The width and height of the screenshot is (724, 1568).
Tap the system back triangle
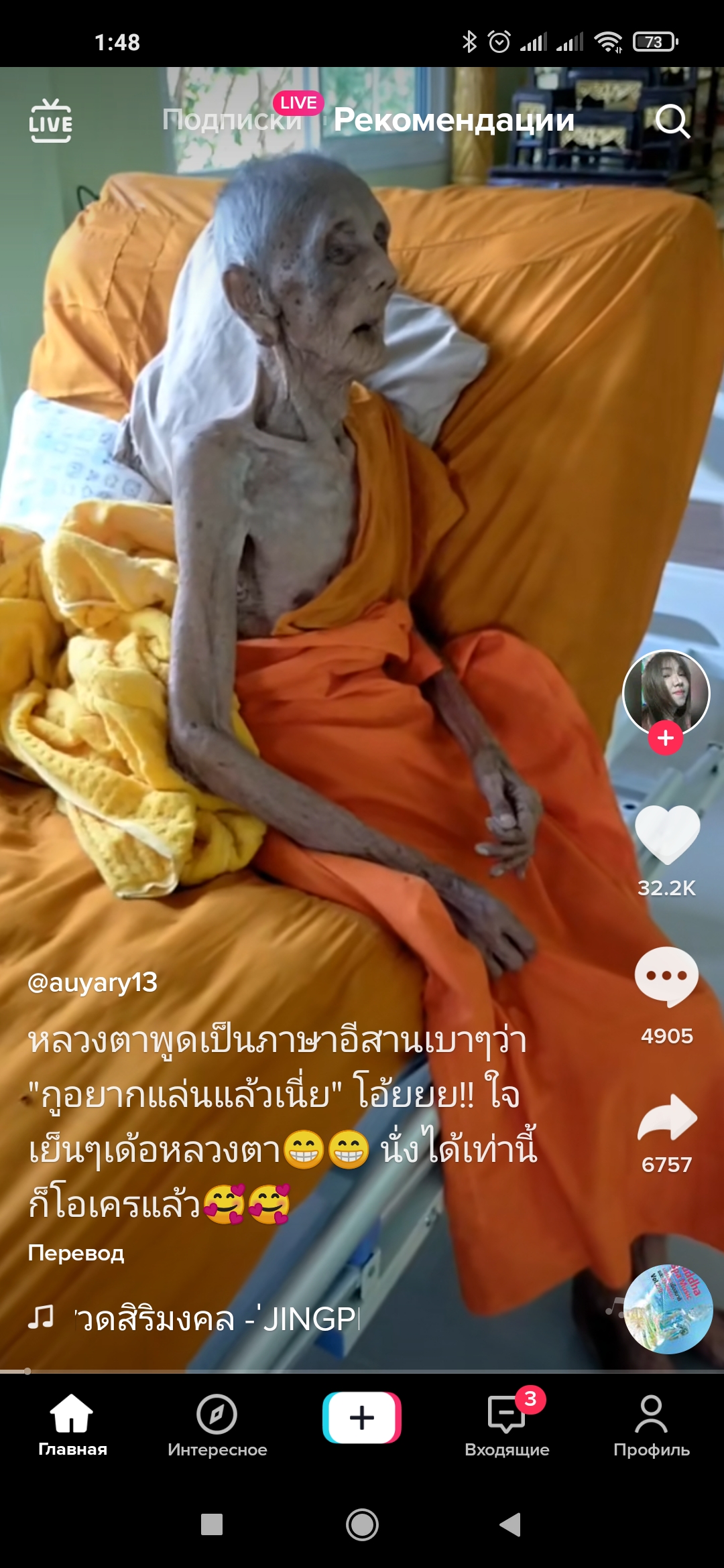coord(511,1524)
